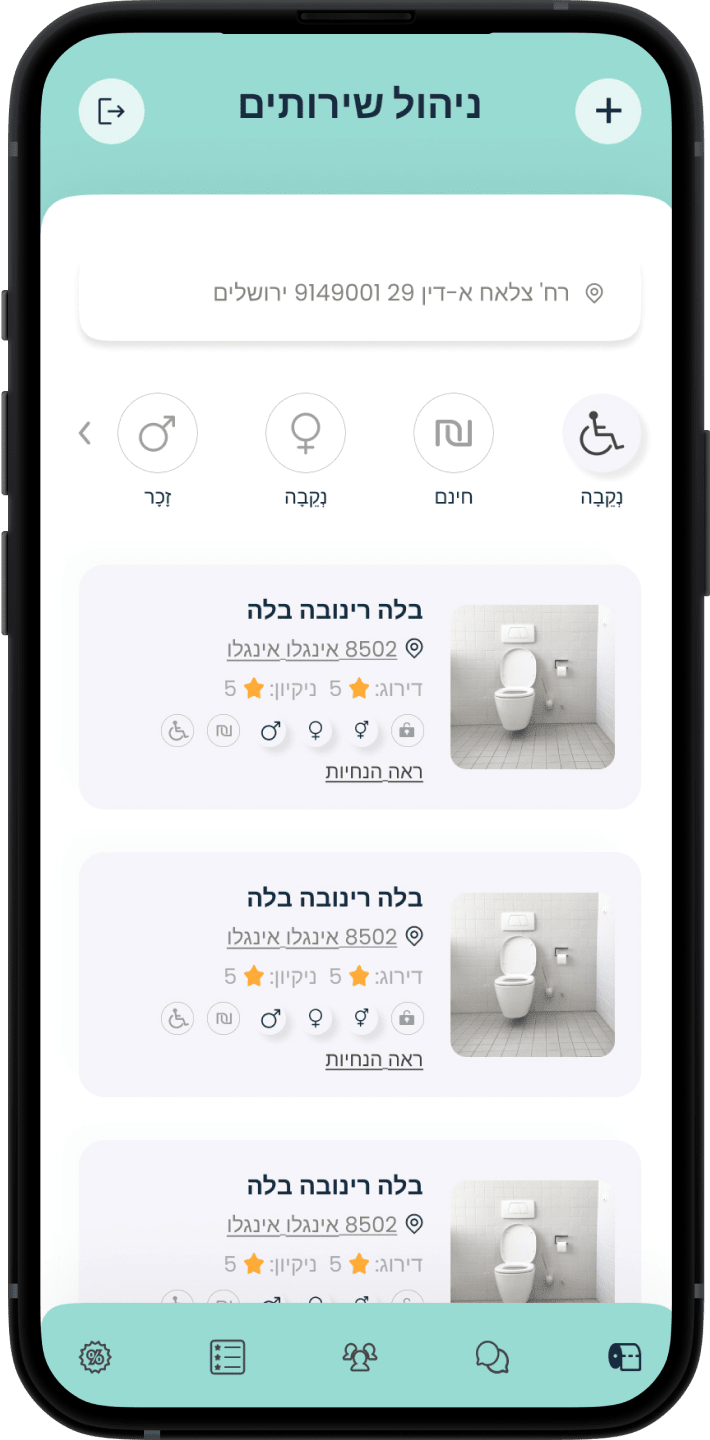Add a new restroom with plus button

608,110
